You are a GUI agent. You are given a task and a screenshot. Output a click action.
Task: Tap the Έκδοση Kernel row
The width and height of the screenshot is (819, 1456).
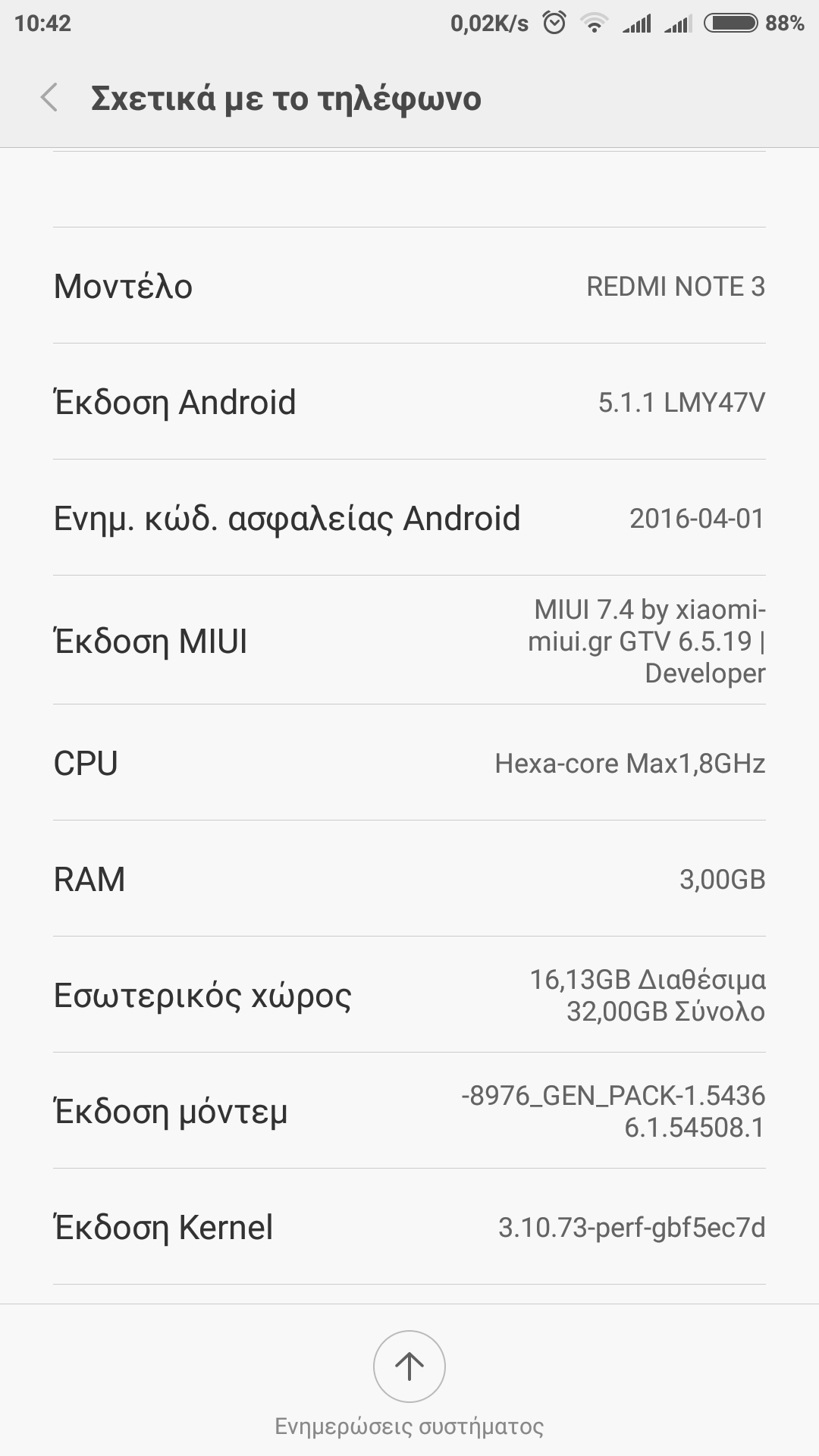pyautogui.click(x=409, y=1227)
